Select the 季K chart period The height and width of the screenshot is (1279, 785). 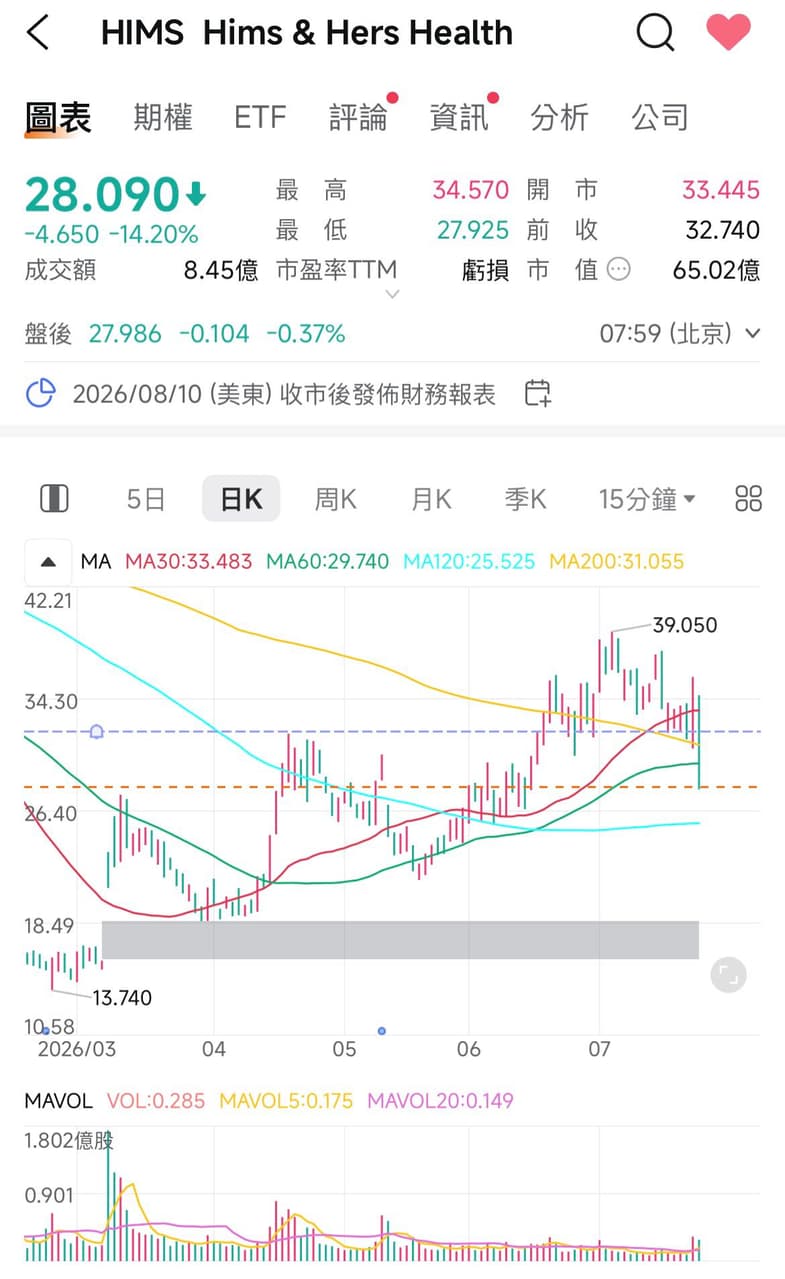coord(525,499)
